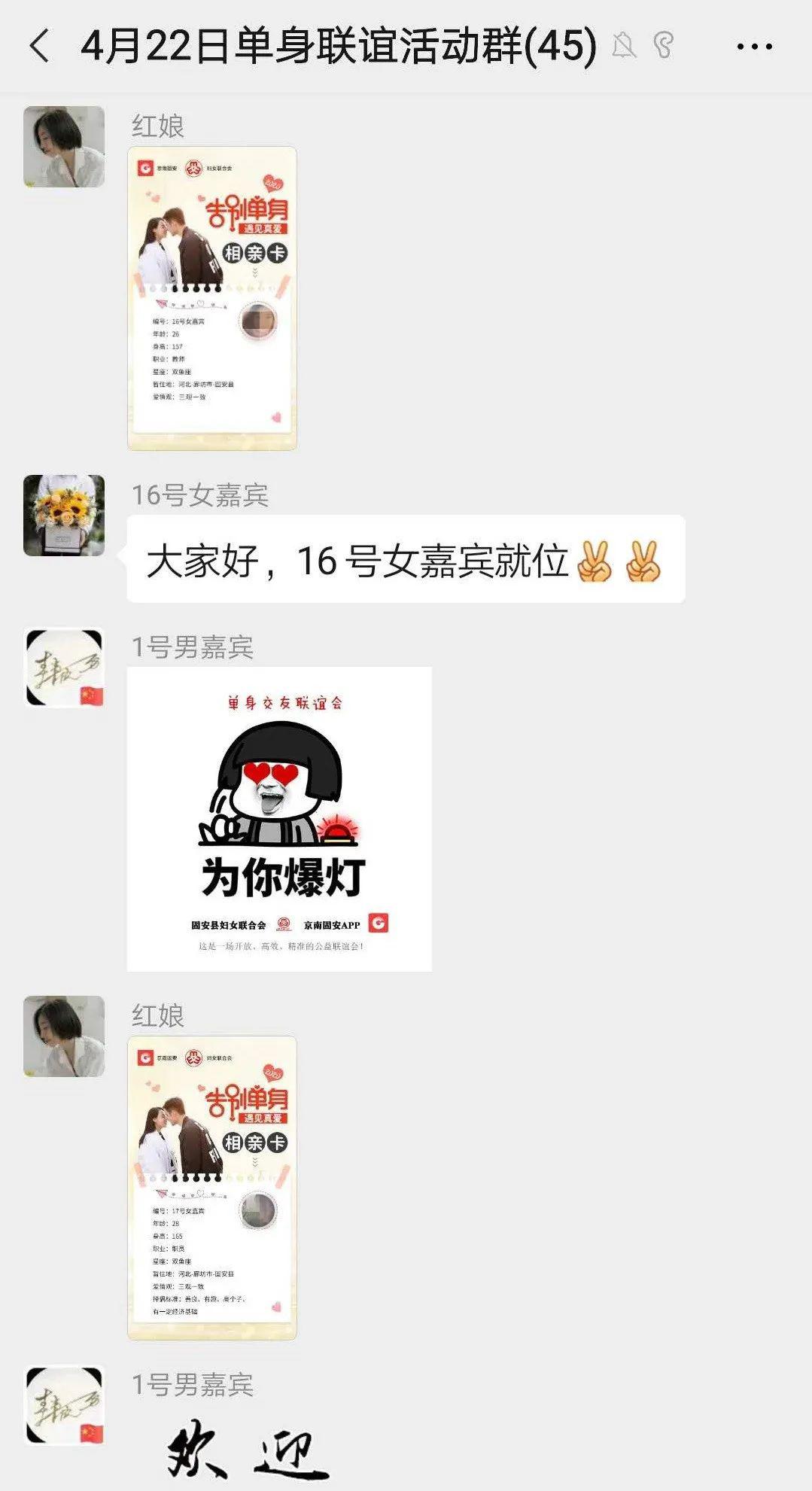Go back from the group chat
Screen dimensions: 812x1491
click(39, 46)
